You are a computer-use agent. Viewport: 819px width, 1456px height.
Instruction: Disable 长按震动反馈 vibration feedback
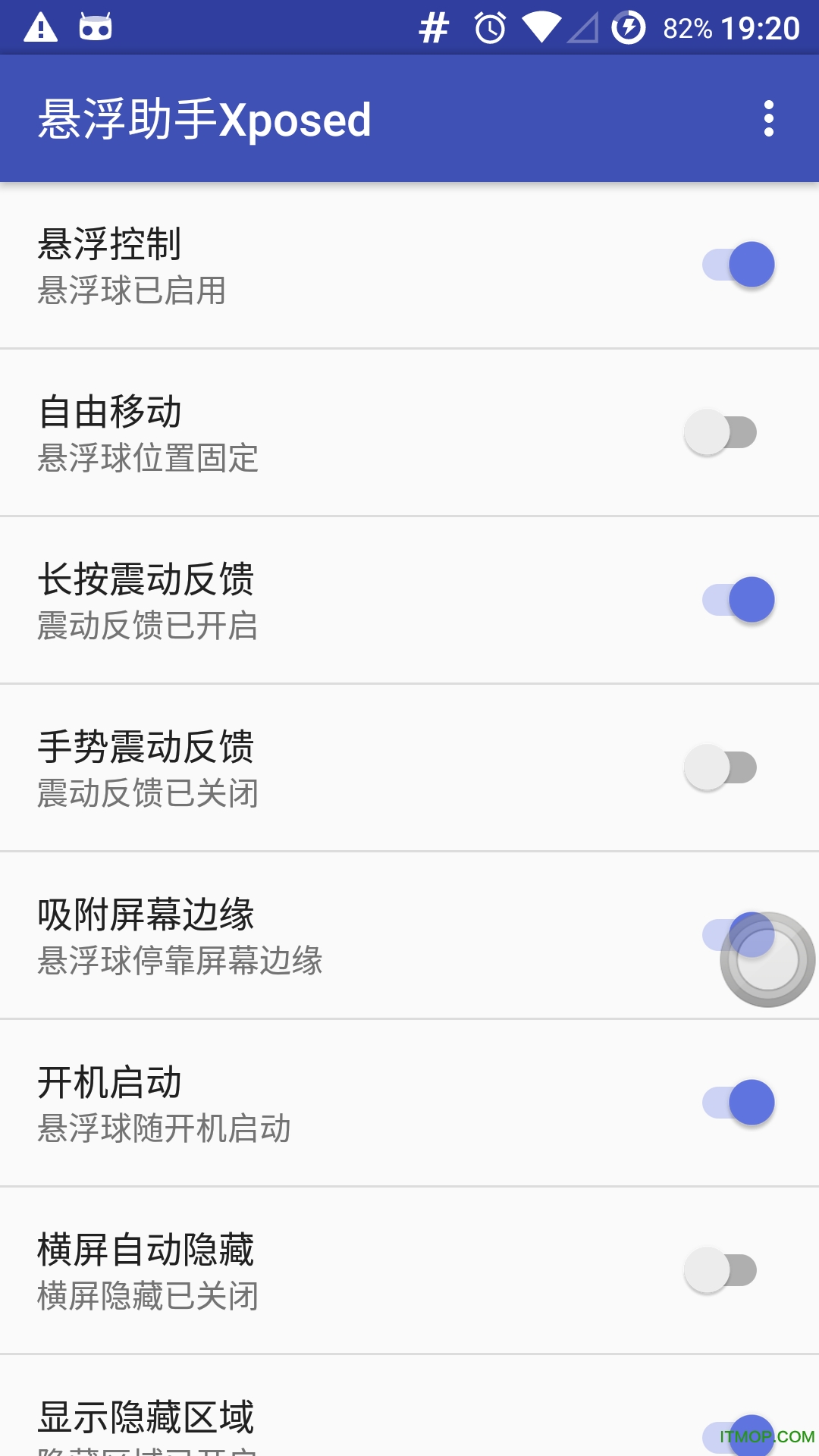pos(738,600)
